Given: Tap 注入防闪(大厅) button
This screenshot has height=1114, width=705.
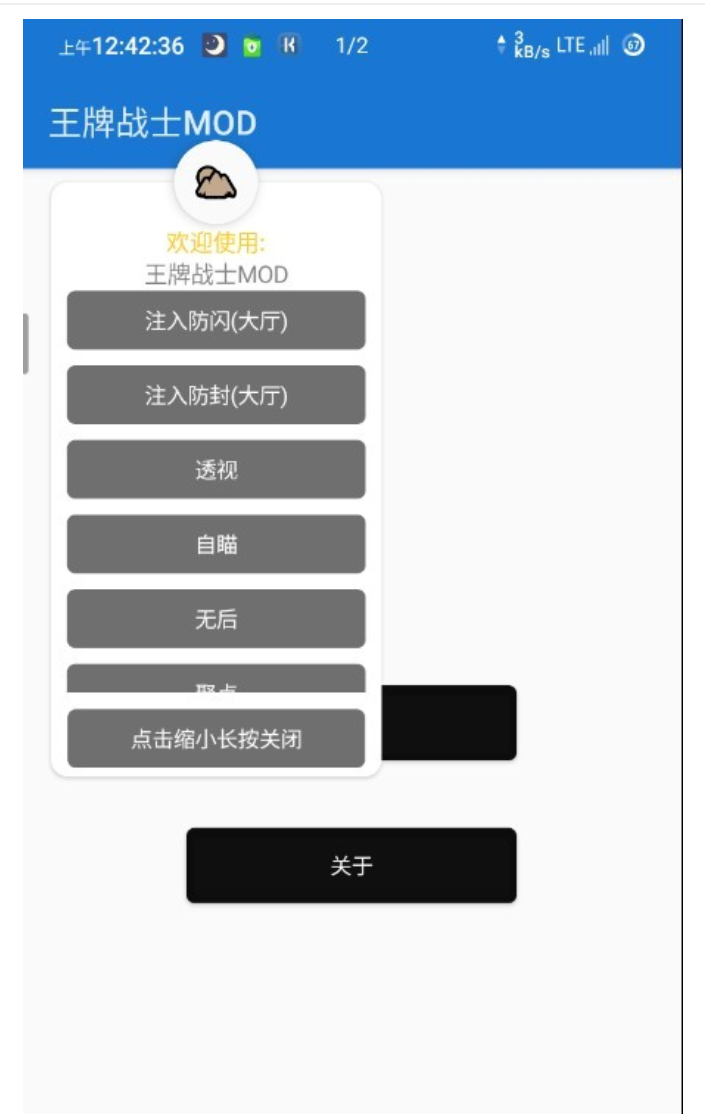Looking at the screenshot, I should 216,320.
